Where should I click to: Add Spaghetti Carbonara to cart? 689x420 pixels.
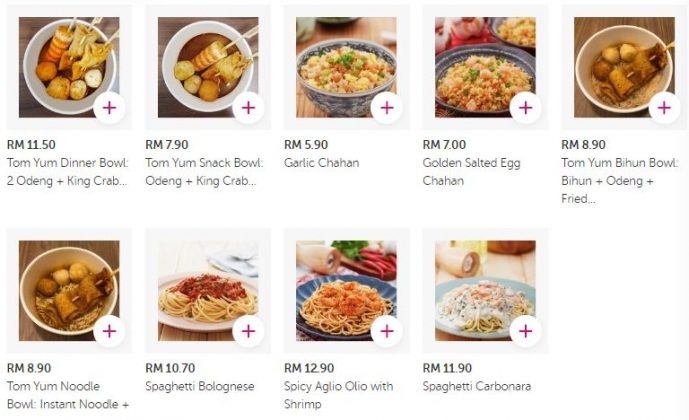[x=526, y=331]
